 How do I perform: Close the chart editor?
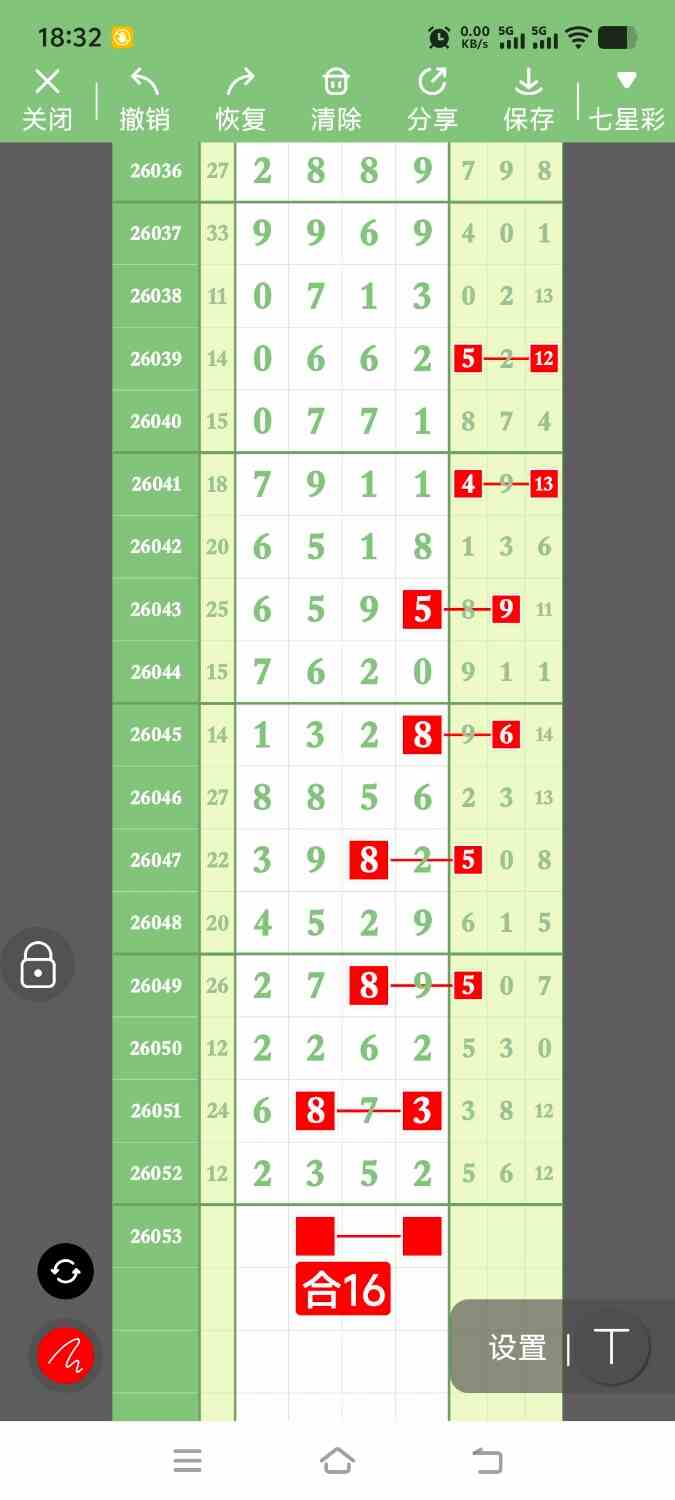tap(47, 100)
